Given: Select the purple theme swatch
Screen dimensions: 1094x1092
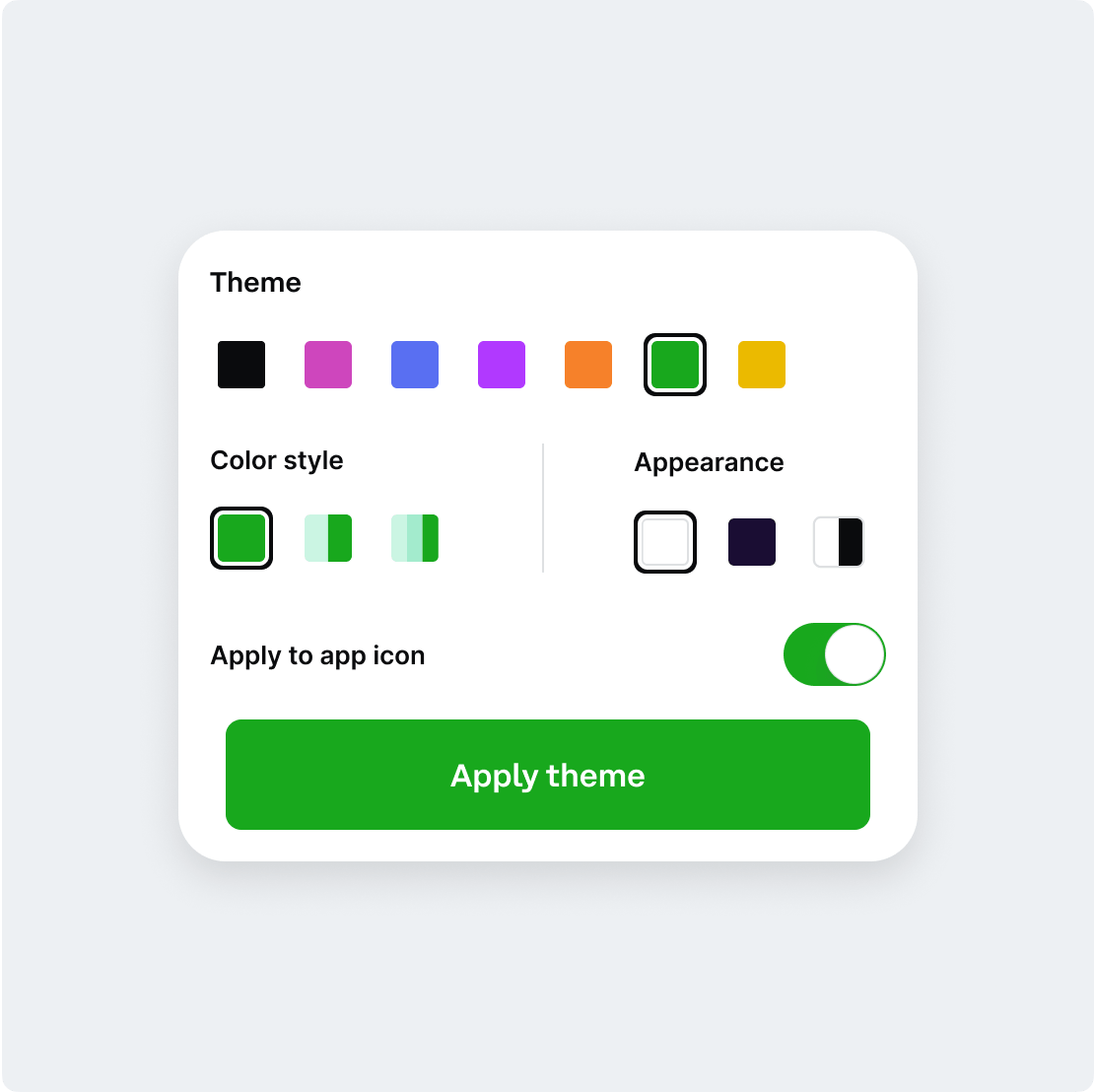Looking at the screenshot, I should (x=502, y=365).
